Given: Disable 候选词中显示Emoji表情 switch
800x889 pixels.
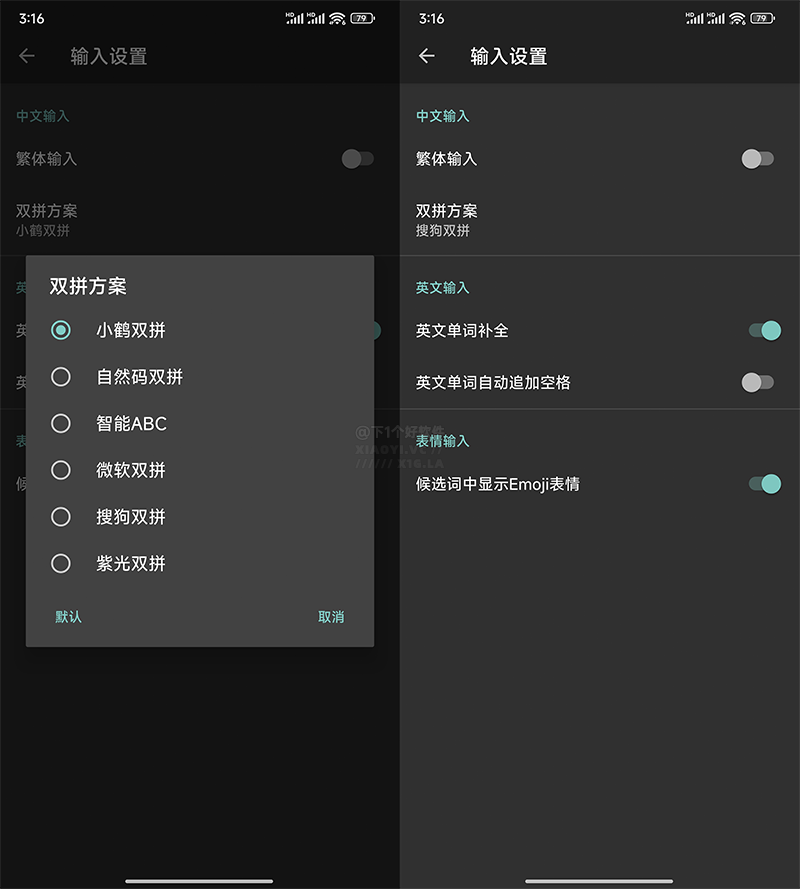Looking at the screenshot, I should point(764,484).
